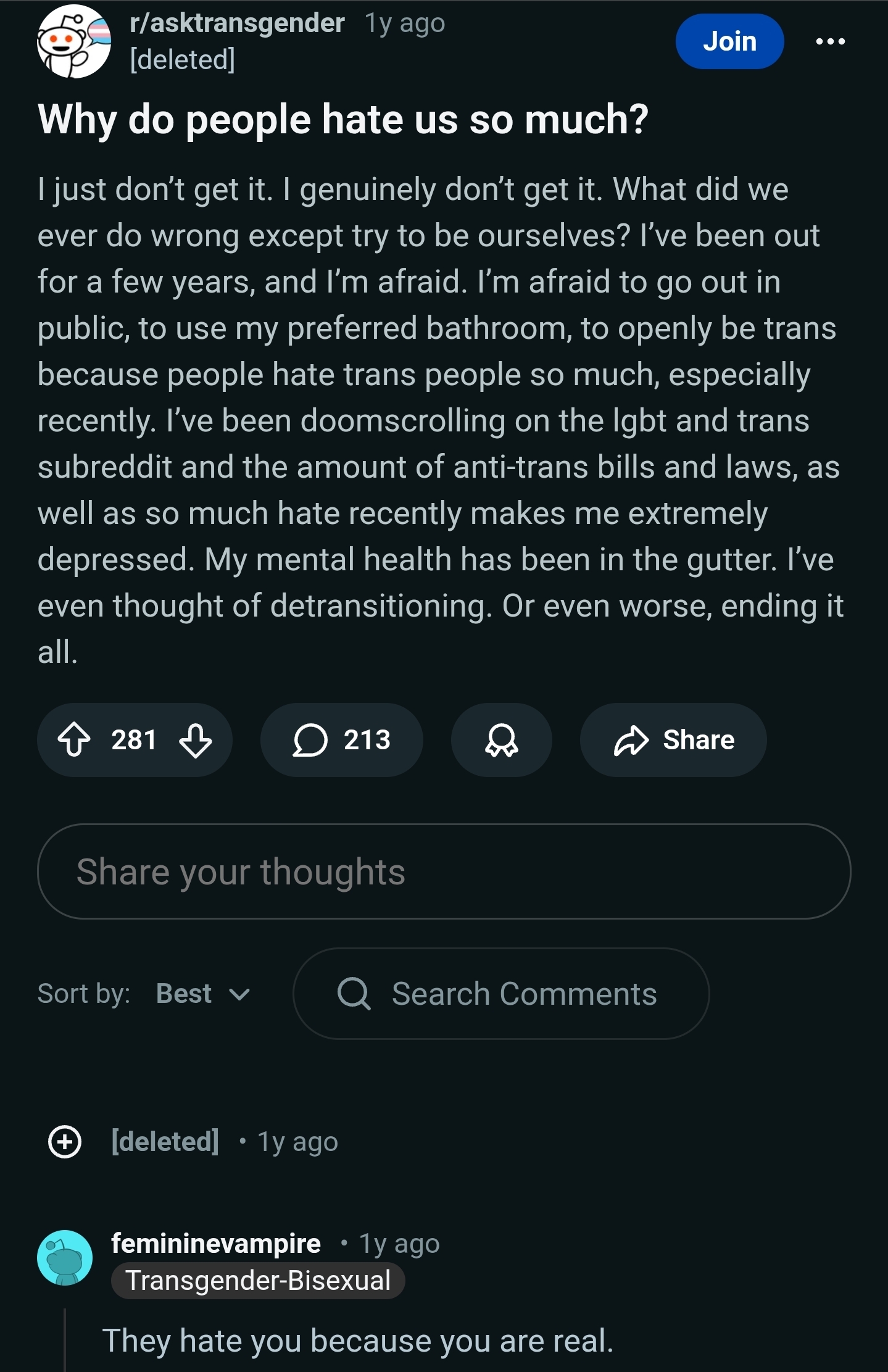The height and width of the screenshot is (1372, 888).
Task: Open the post overflow menu
Action: tap(830, 41)
